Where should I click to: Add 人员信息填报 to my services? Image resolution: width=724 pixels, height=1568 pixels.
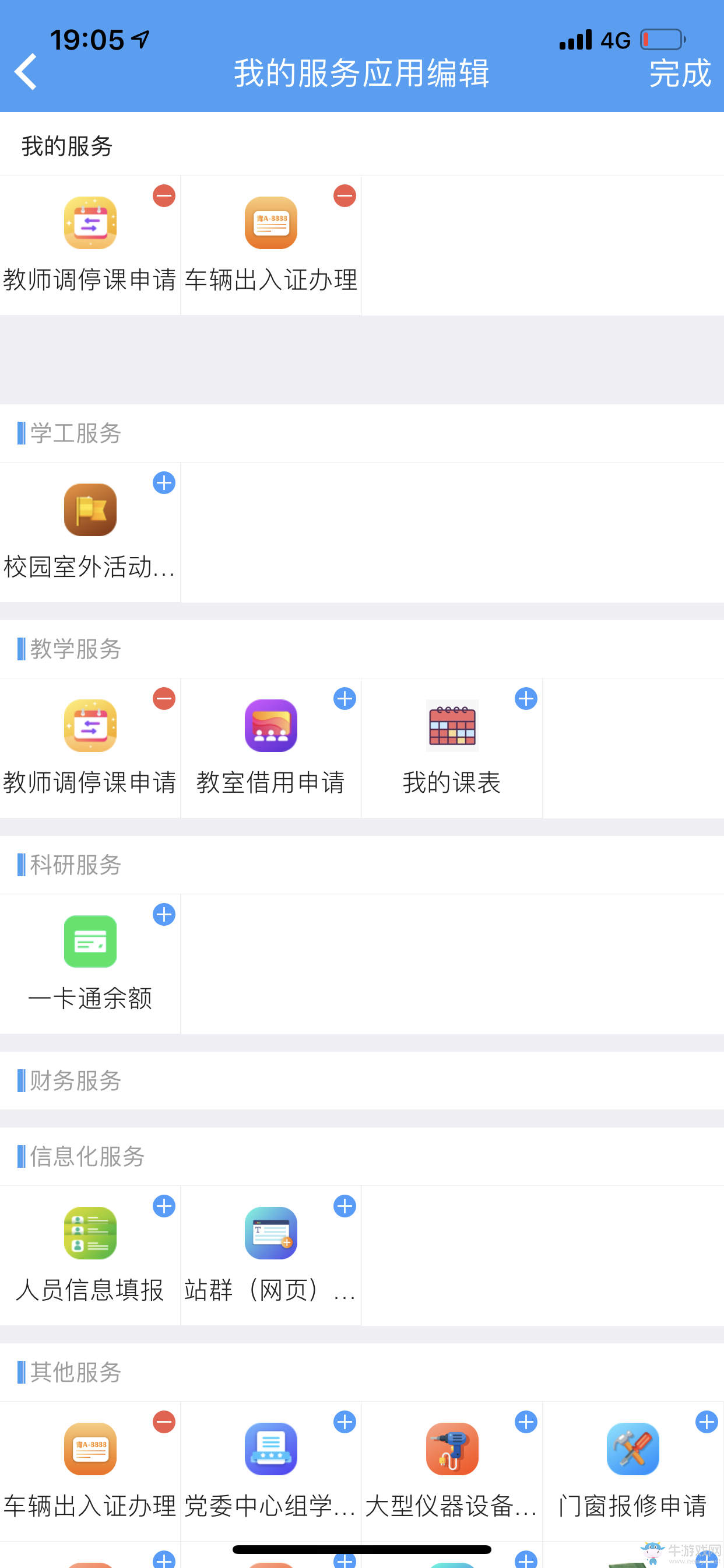[164, 1206]
